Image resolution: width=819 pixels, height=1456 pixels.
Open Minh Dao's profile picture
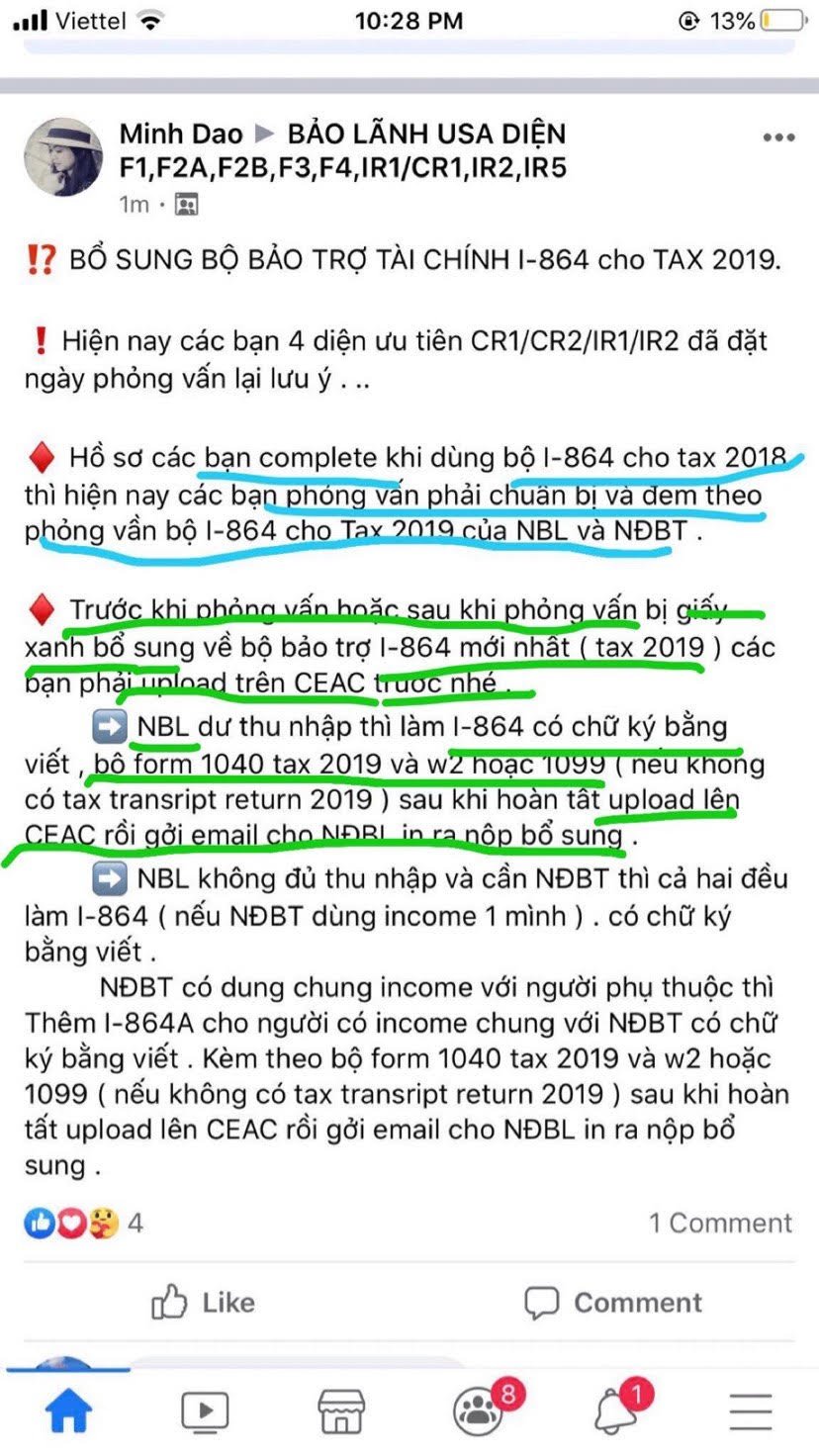(x=62, y=157)
